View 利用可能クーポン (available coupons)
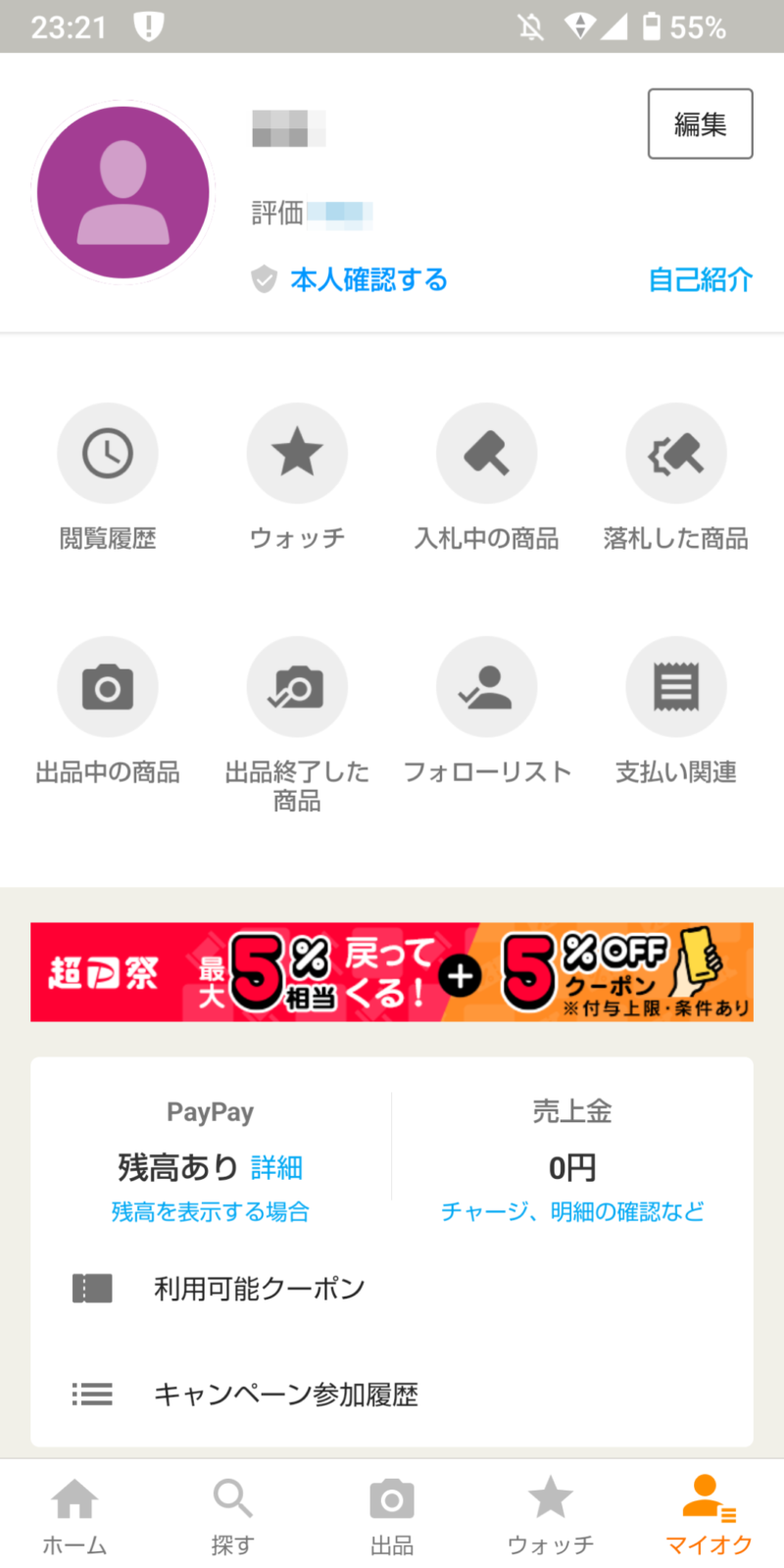 (260, 1288)
